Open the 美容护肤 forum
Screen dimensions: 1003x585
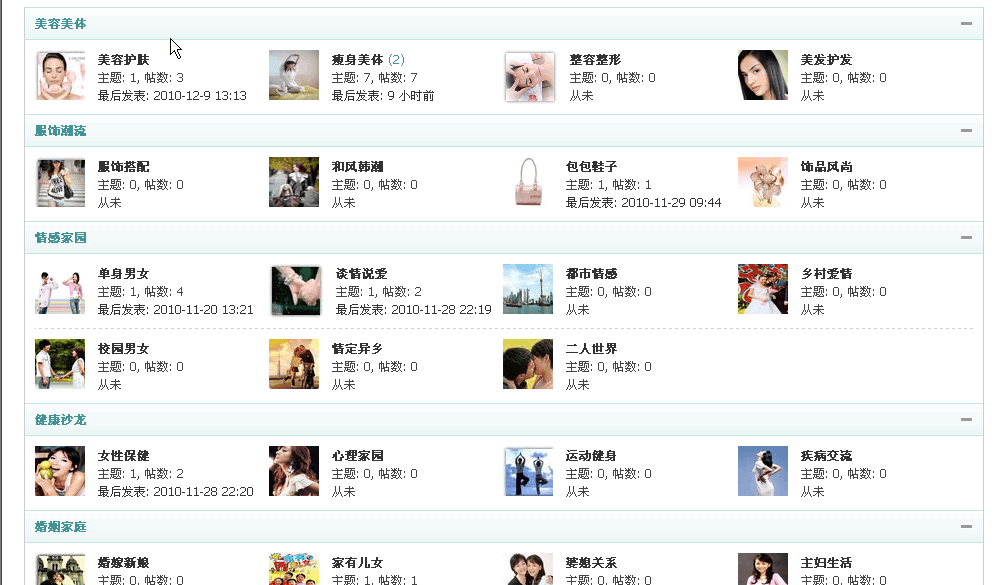pos(123,60)
